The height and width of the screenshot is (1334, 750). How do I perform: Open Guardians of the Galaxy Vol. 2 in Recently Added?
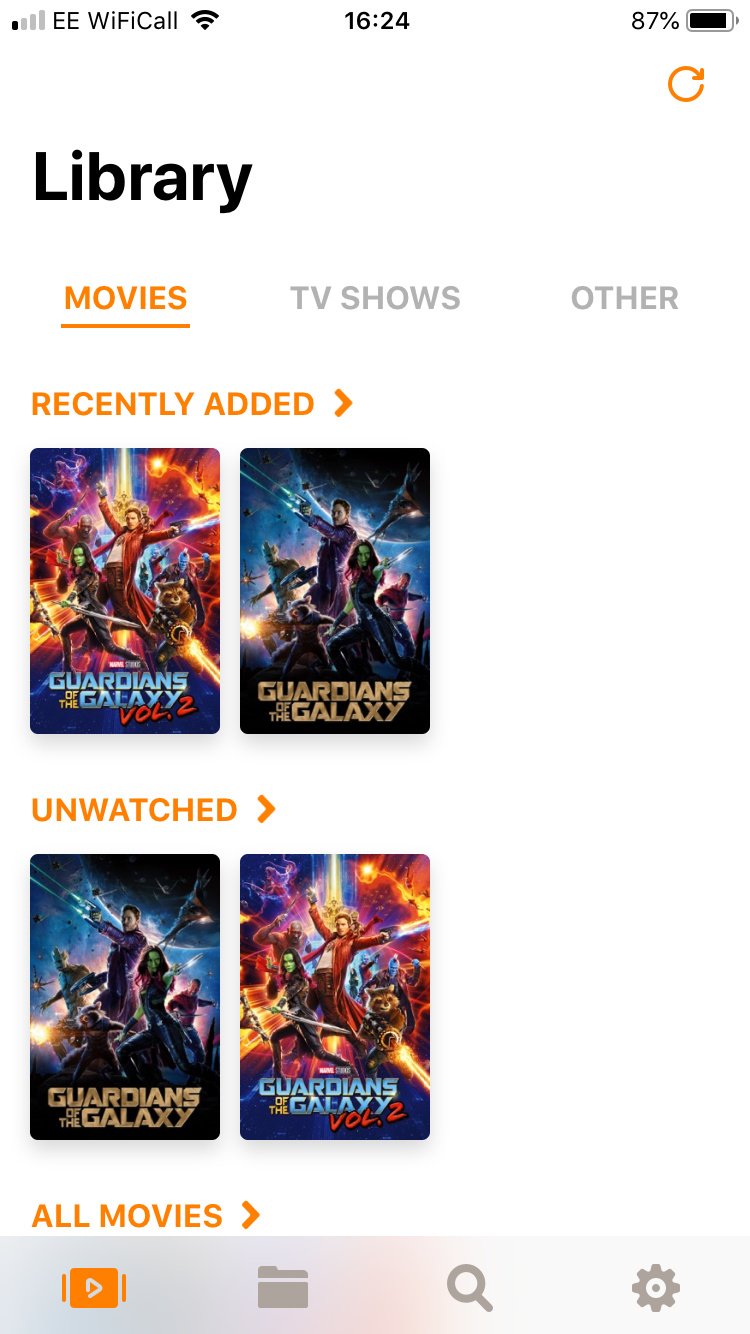click(x=125, y=590)
